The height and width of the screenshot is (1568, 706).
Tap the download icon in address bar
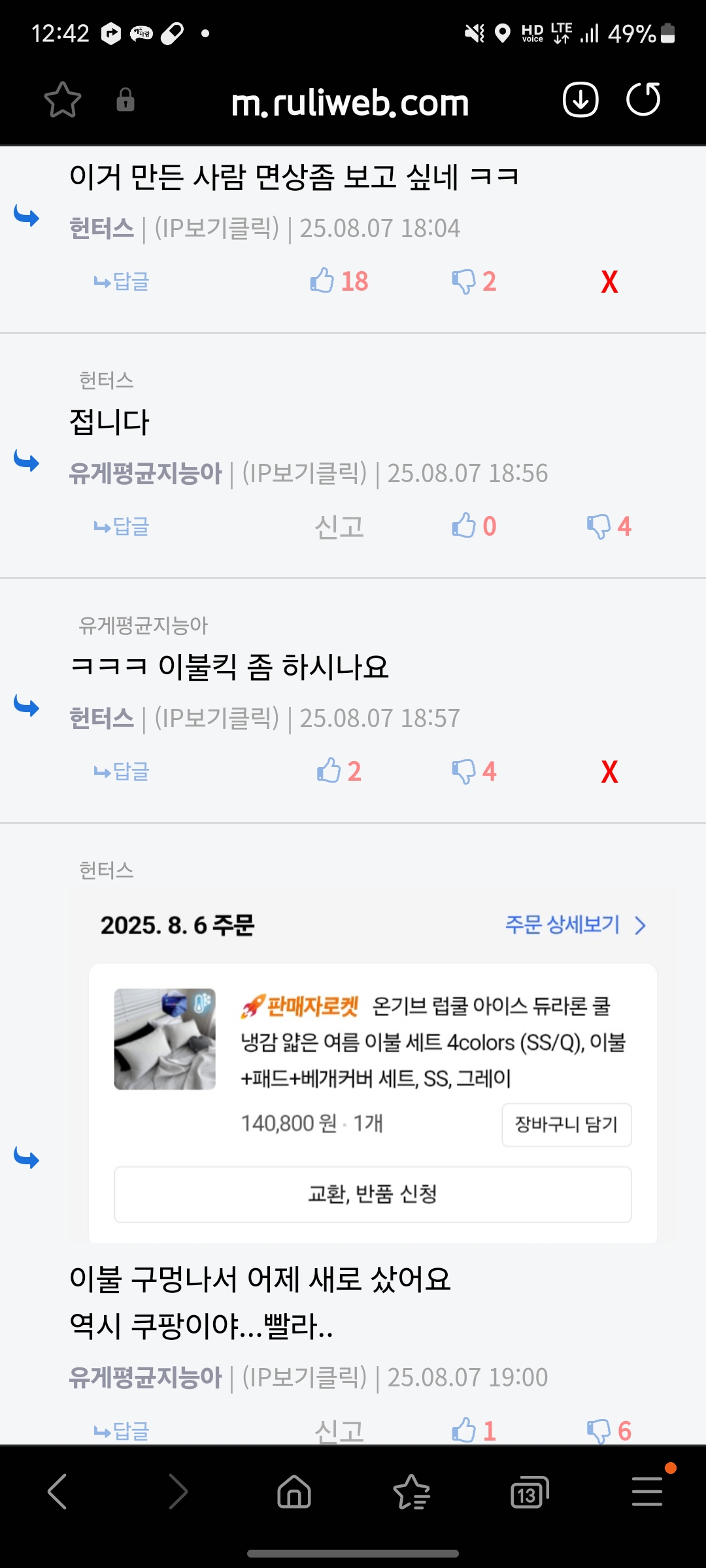580,100
